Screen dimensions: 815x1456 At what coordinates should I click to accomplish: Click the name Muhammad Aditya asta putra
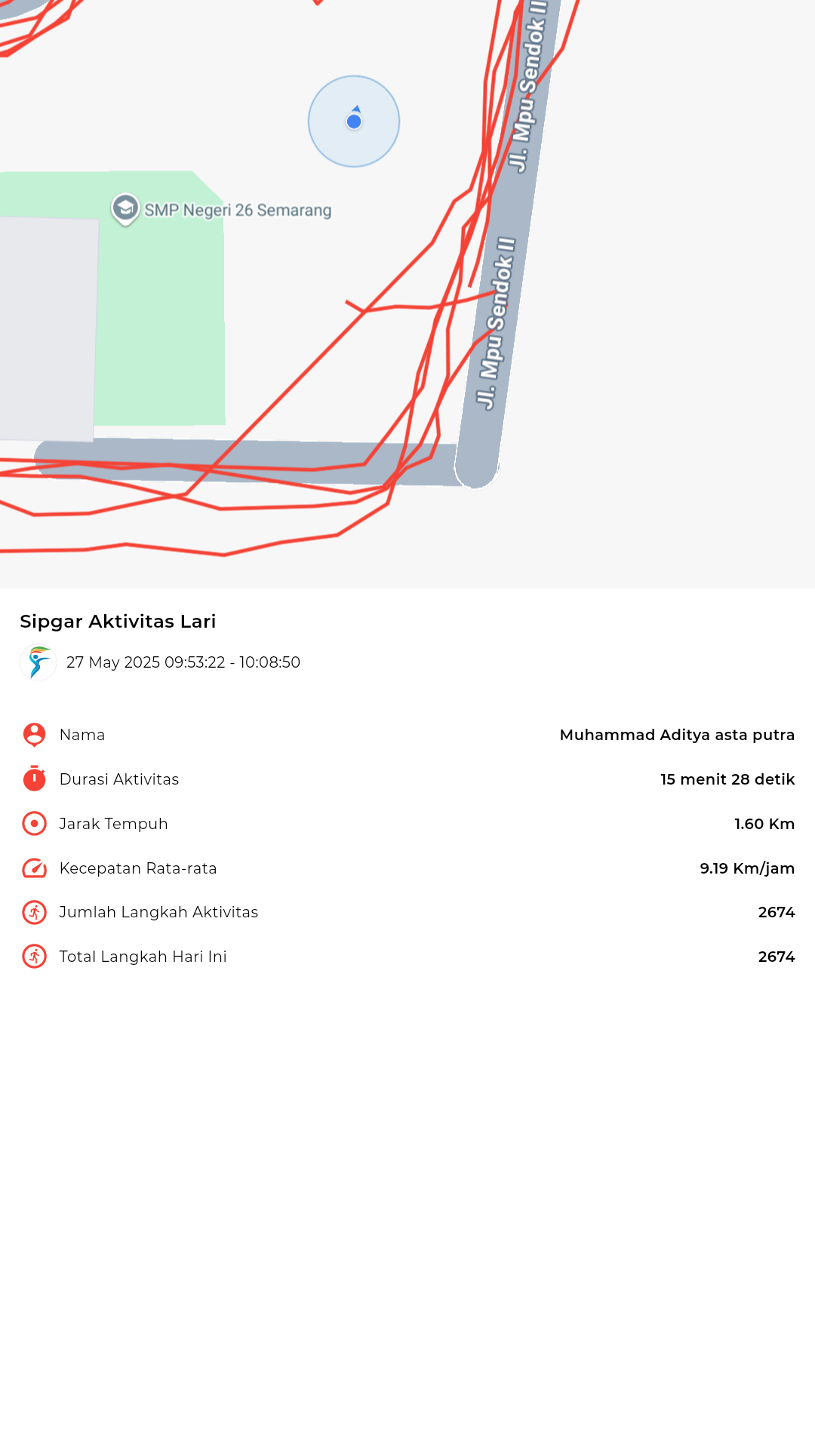point(677,735)
